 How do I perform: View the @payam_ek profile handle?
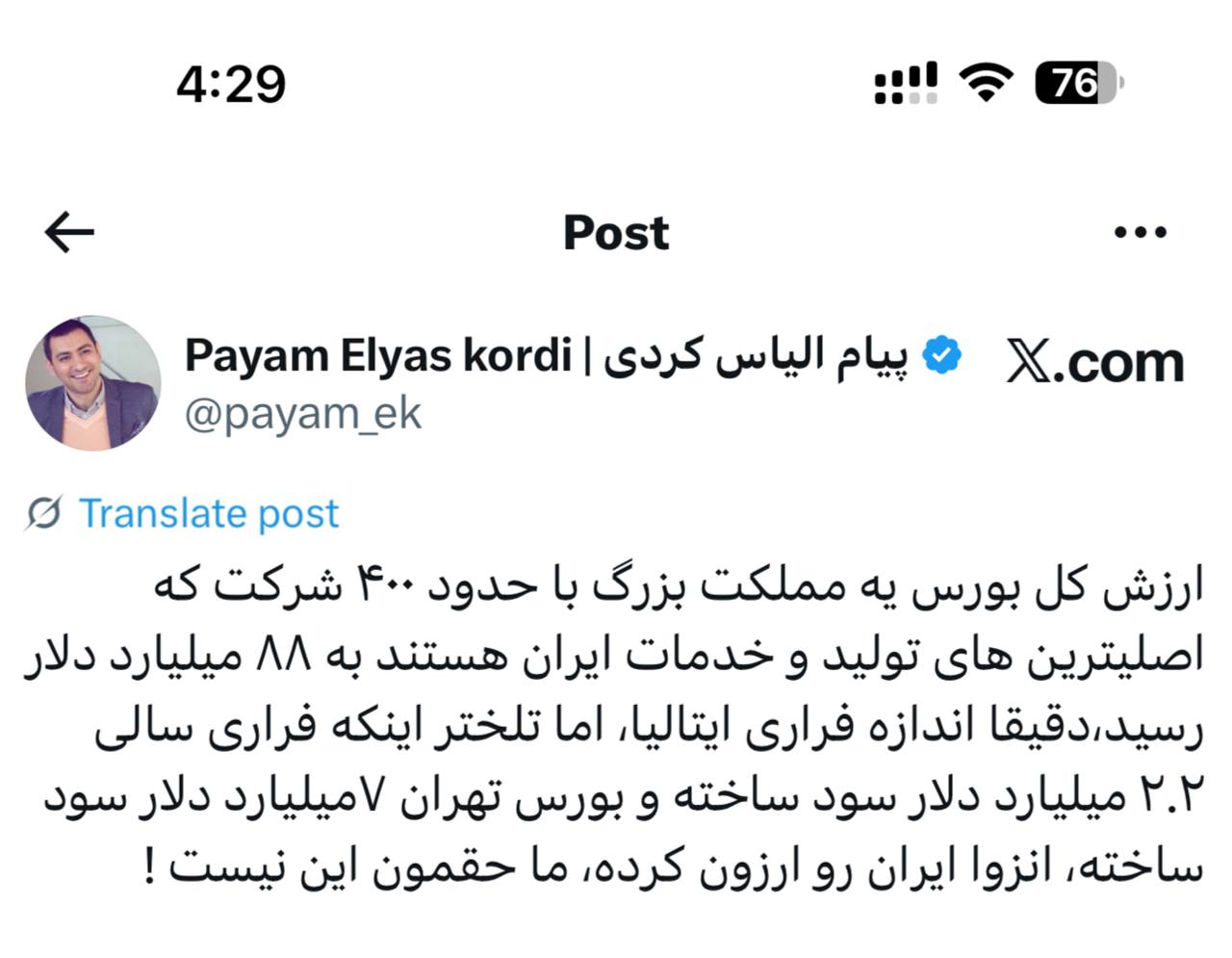coord(302,414)
